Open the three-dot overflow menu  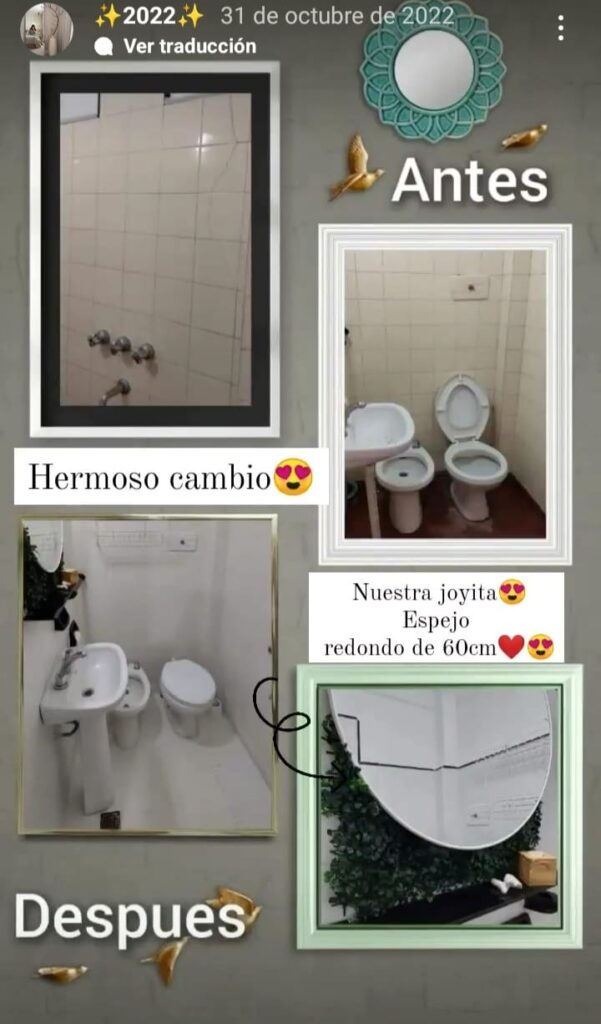pyautogui.click(x=560, y=28)
